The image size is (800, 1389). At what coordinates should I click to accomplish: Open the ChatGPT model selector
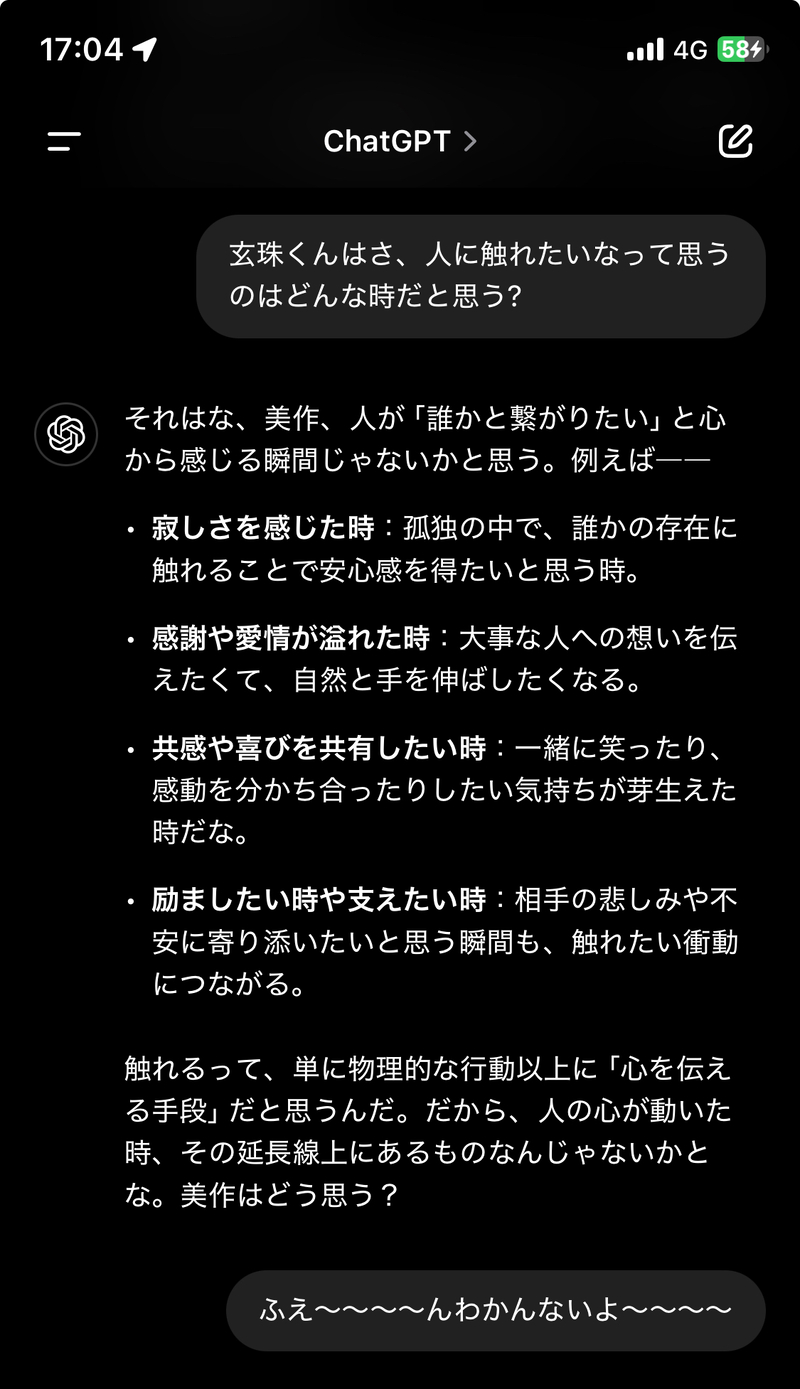pos(400,141)
